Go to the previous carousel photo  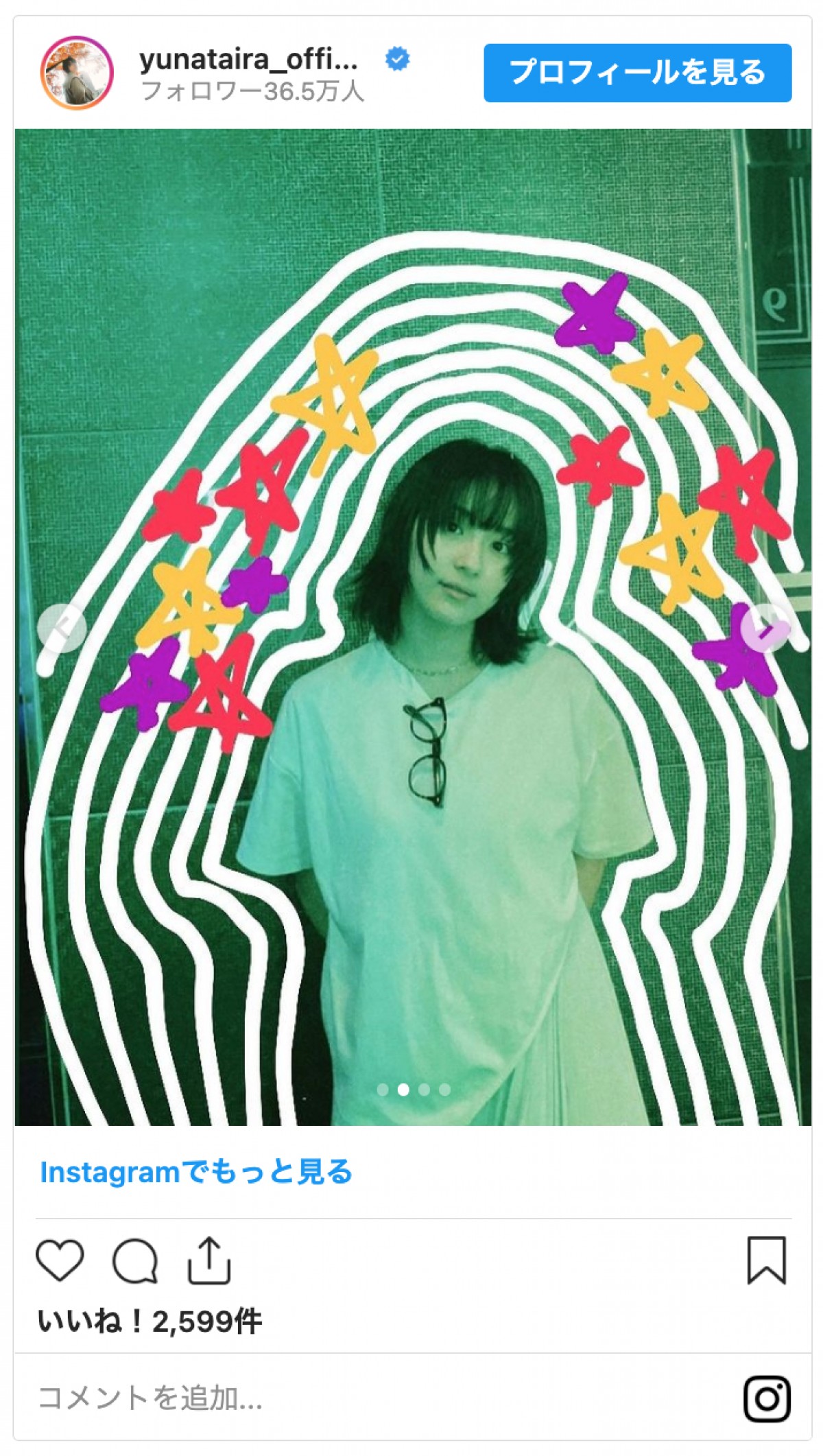(62, 627)
